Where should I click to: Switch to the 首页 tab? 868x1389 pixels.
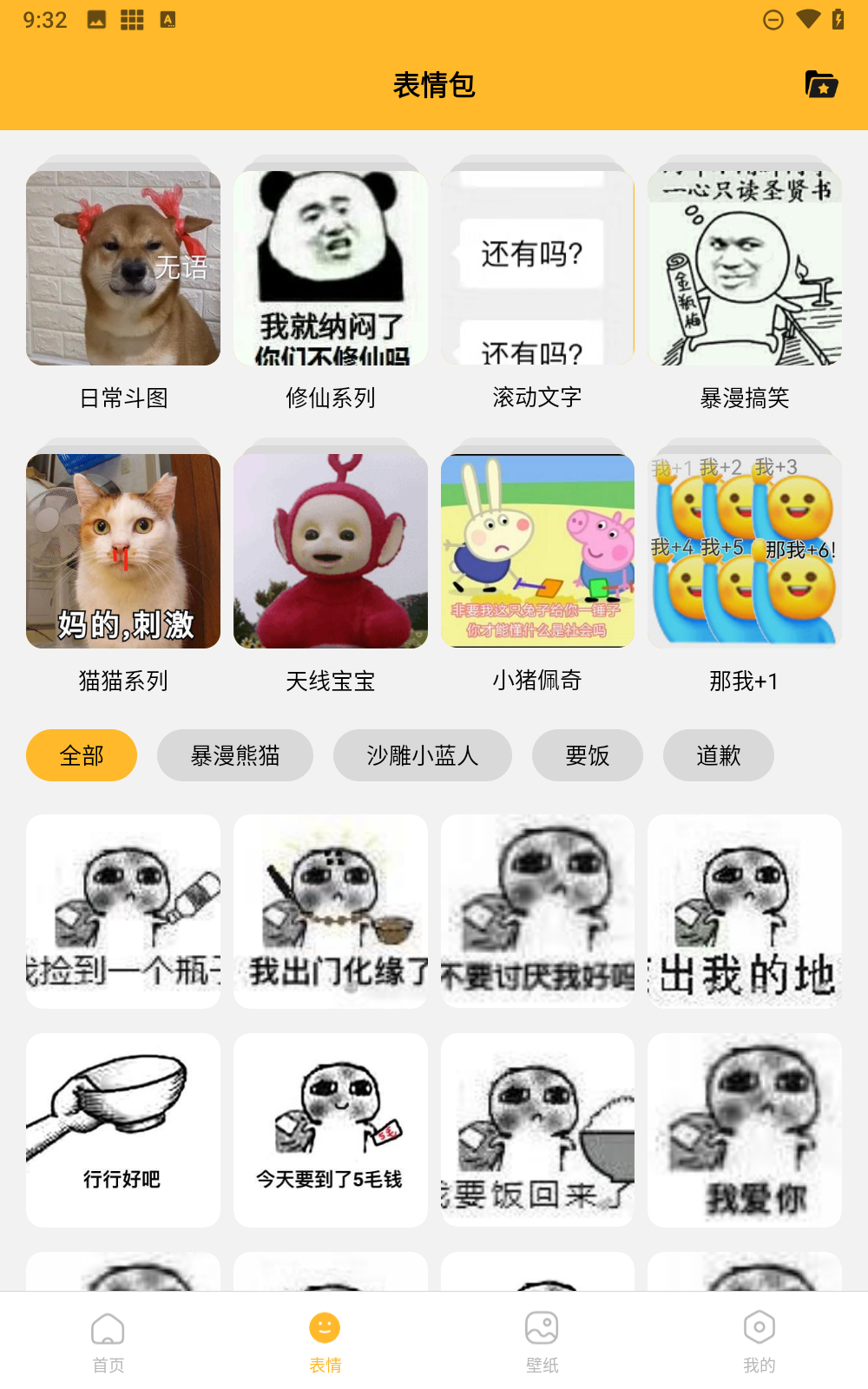108,1341
